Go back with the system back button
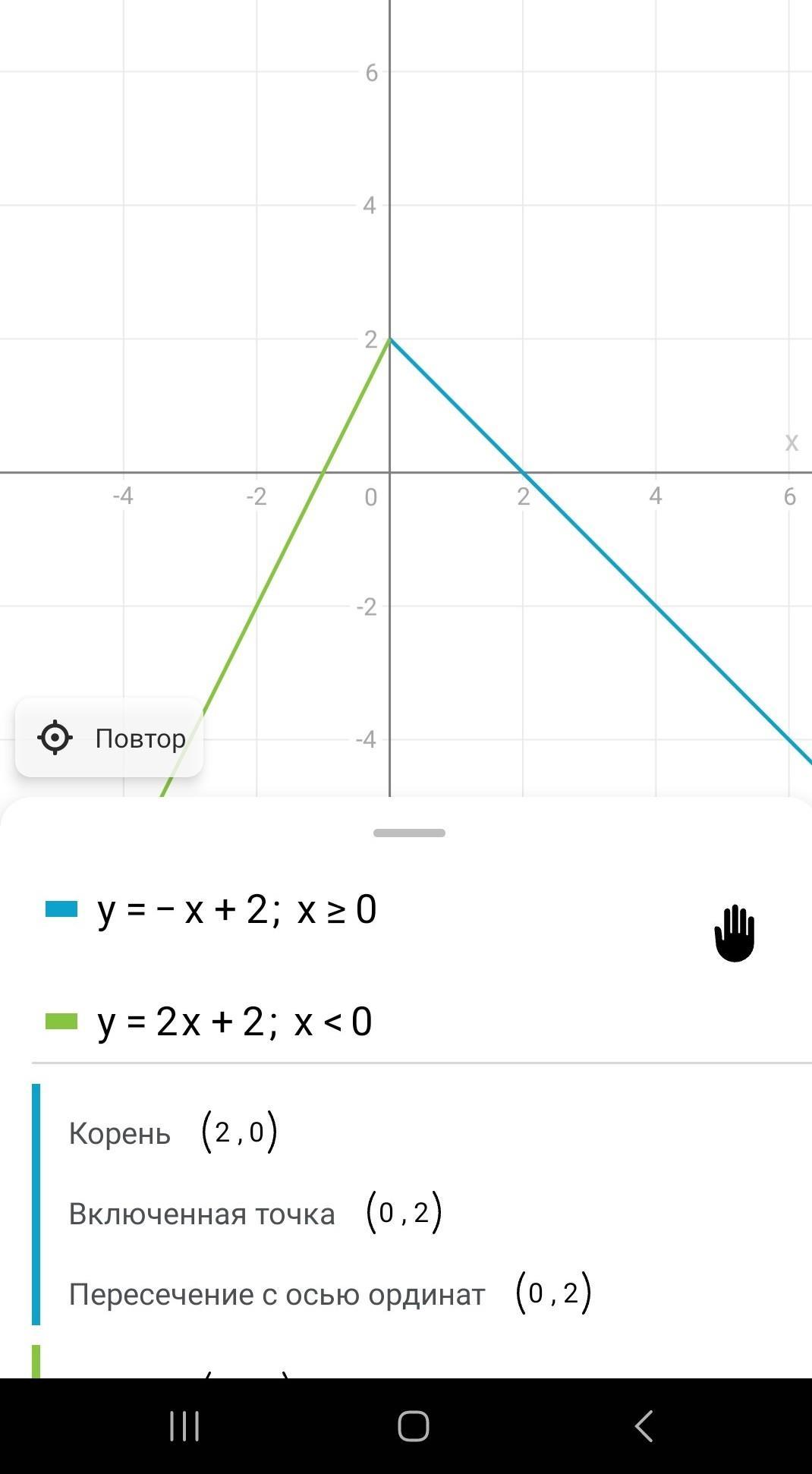This screenshot has height=1474, width=812. (x=644, y=1426)
